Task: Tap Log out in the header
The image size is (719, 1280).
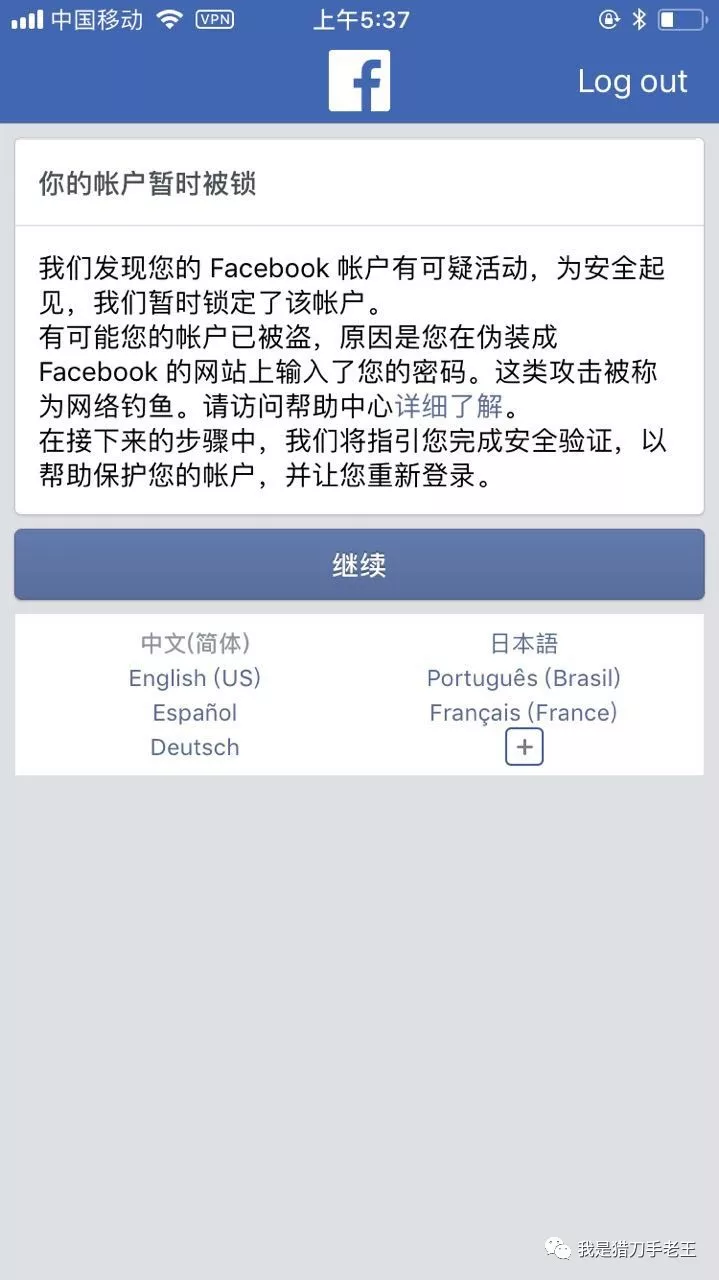Action: click(x=632, y=82)
